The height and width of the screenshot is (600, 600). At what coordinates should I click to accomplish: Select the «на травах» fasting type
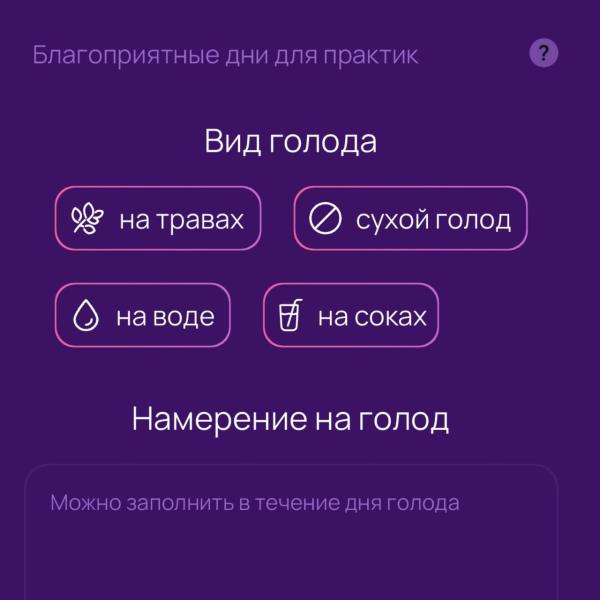[x=157, y=218]
